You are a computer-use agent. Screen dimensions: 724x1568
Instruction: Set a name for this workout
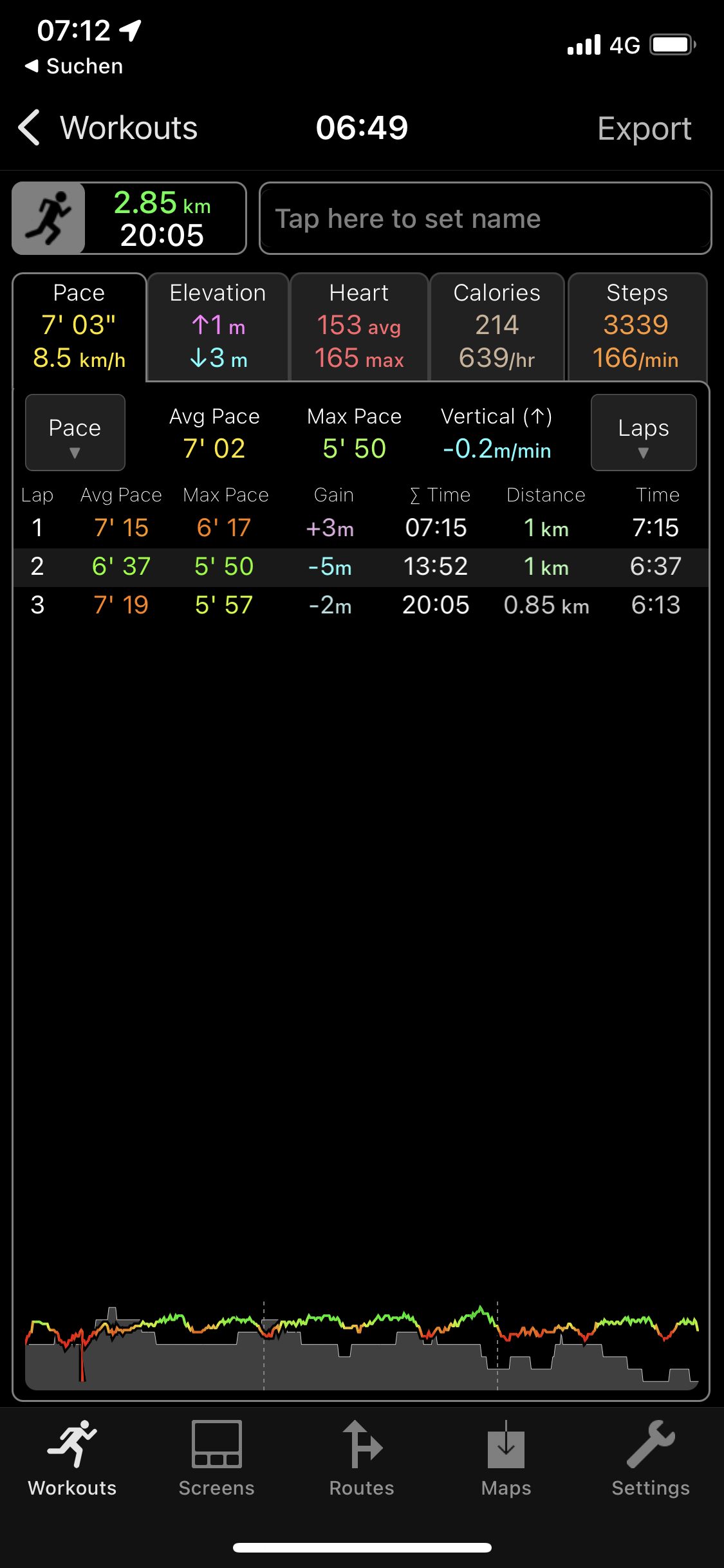485,219
